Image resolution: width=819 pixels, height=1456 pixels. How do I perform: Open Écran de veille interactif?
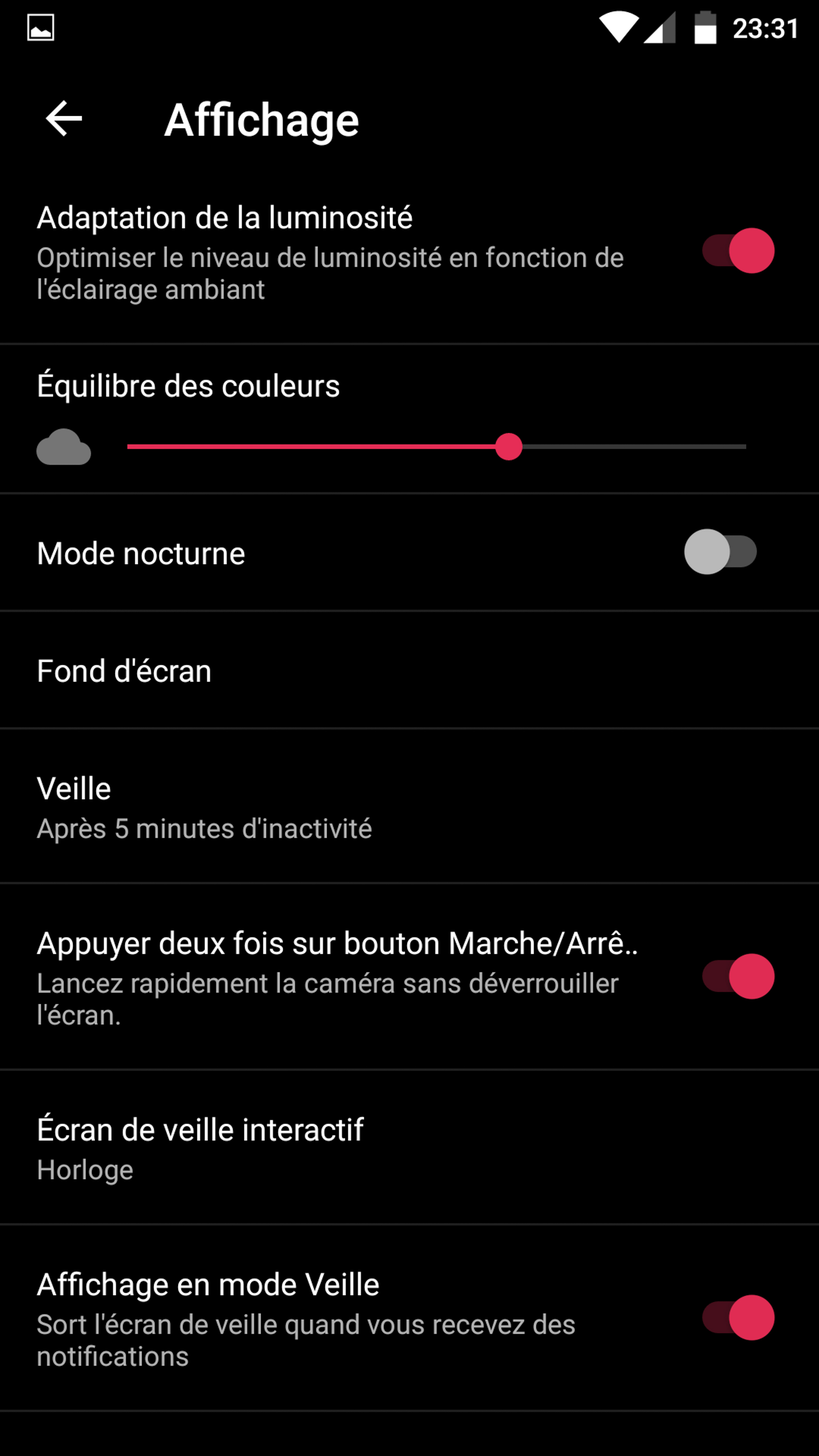coord(200,1148)
